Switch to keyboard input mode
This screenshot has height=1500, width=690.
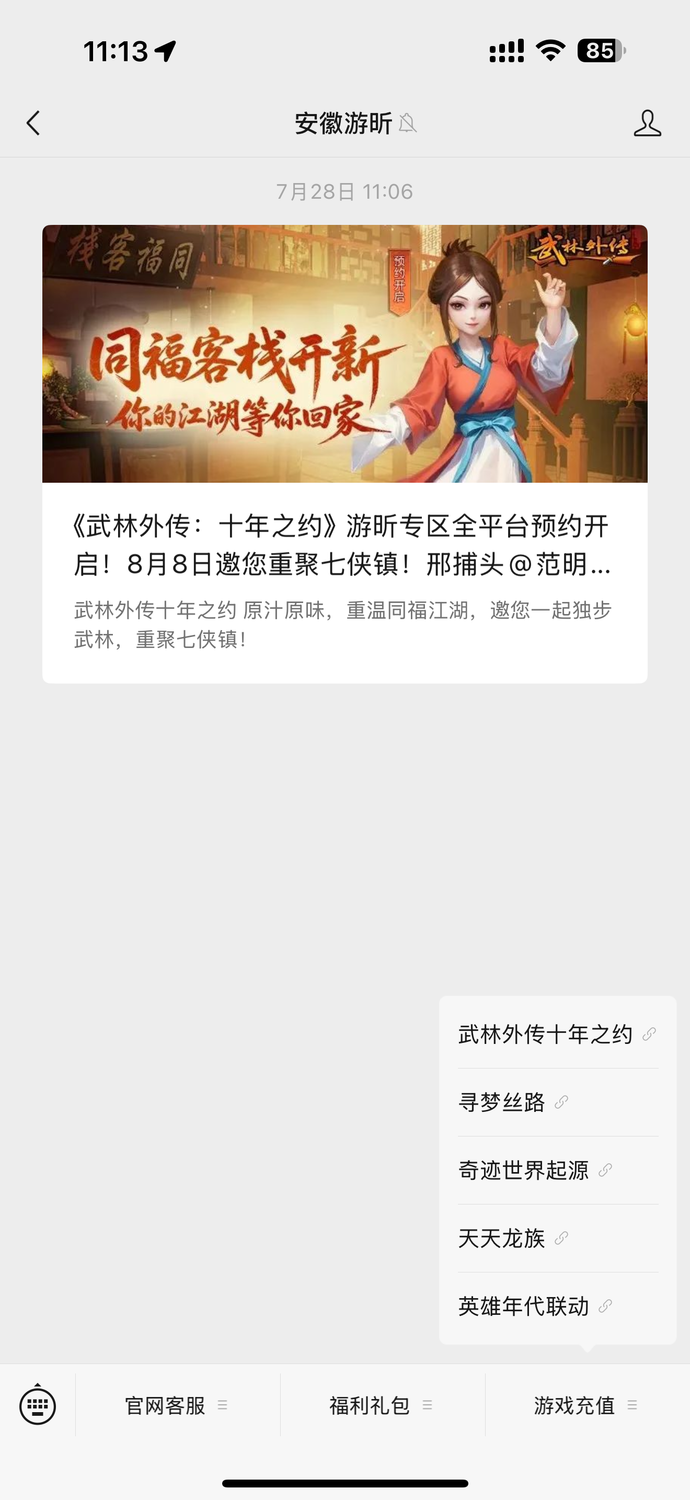[38, 1405]
